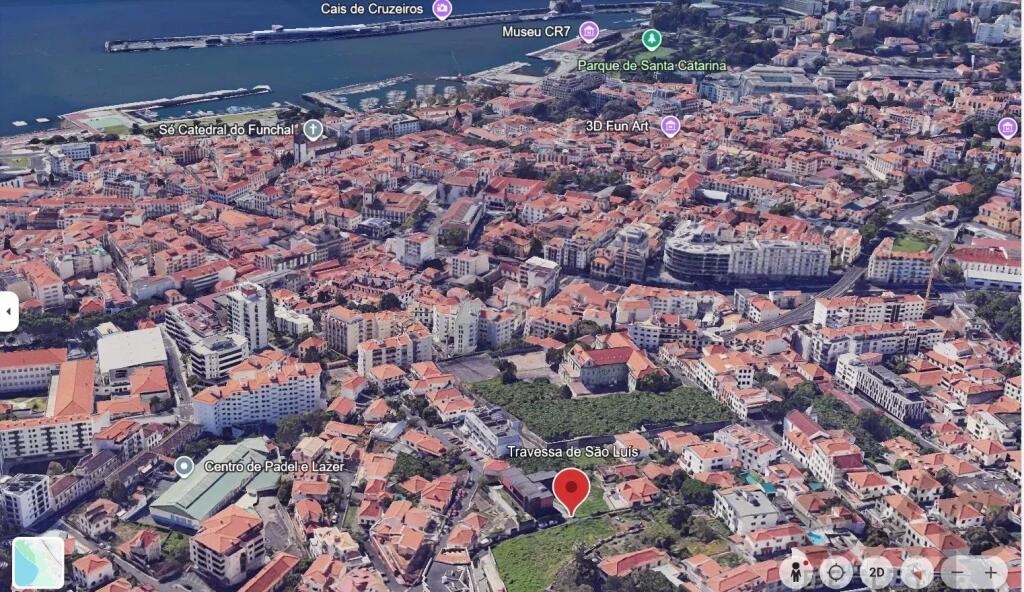Expand the collapsed side panel arrow
Viewport: 1024px width, 592px height.
9,311
